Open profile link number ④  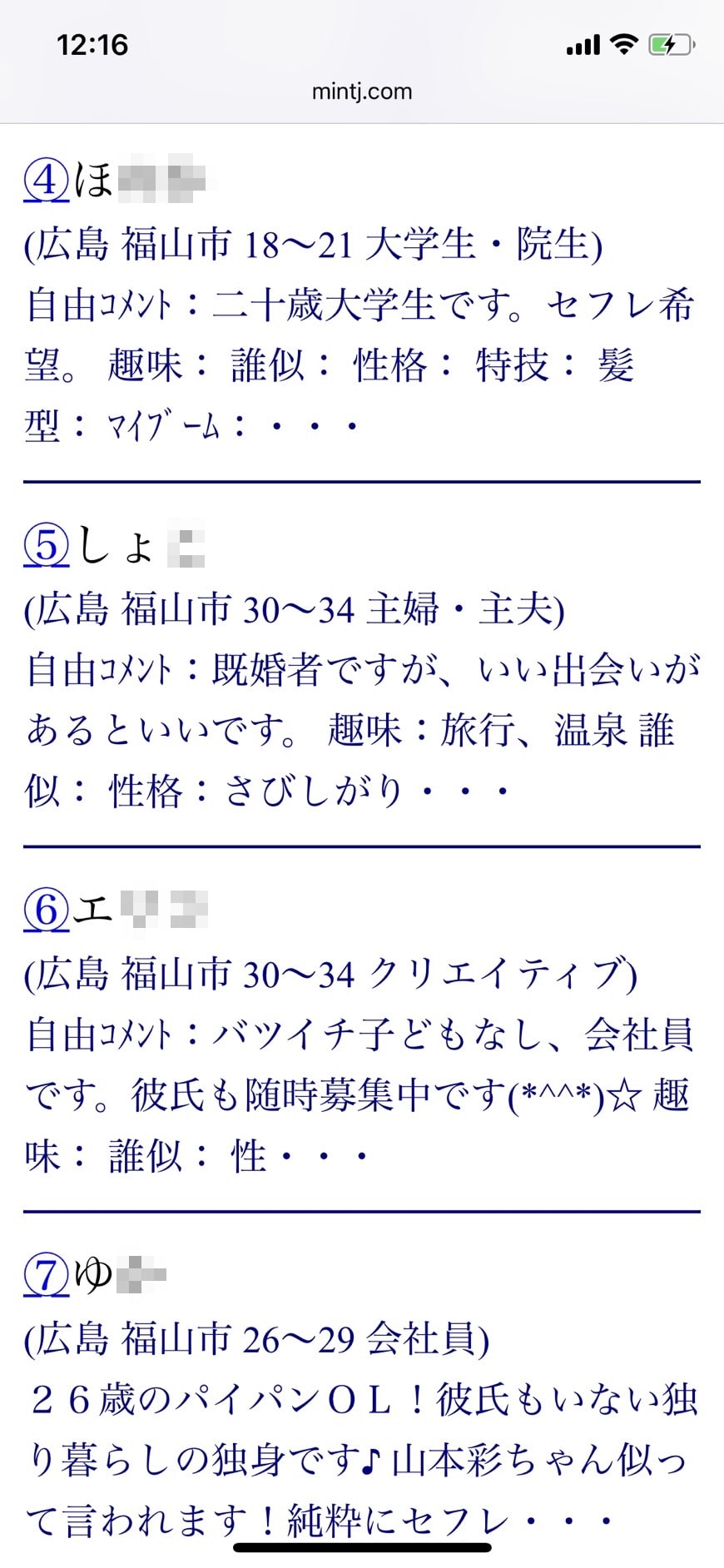click(x=46, y=181)
